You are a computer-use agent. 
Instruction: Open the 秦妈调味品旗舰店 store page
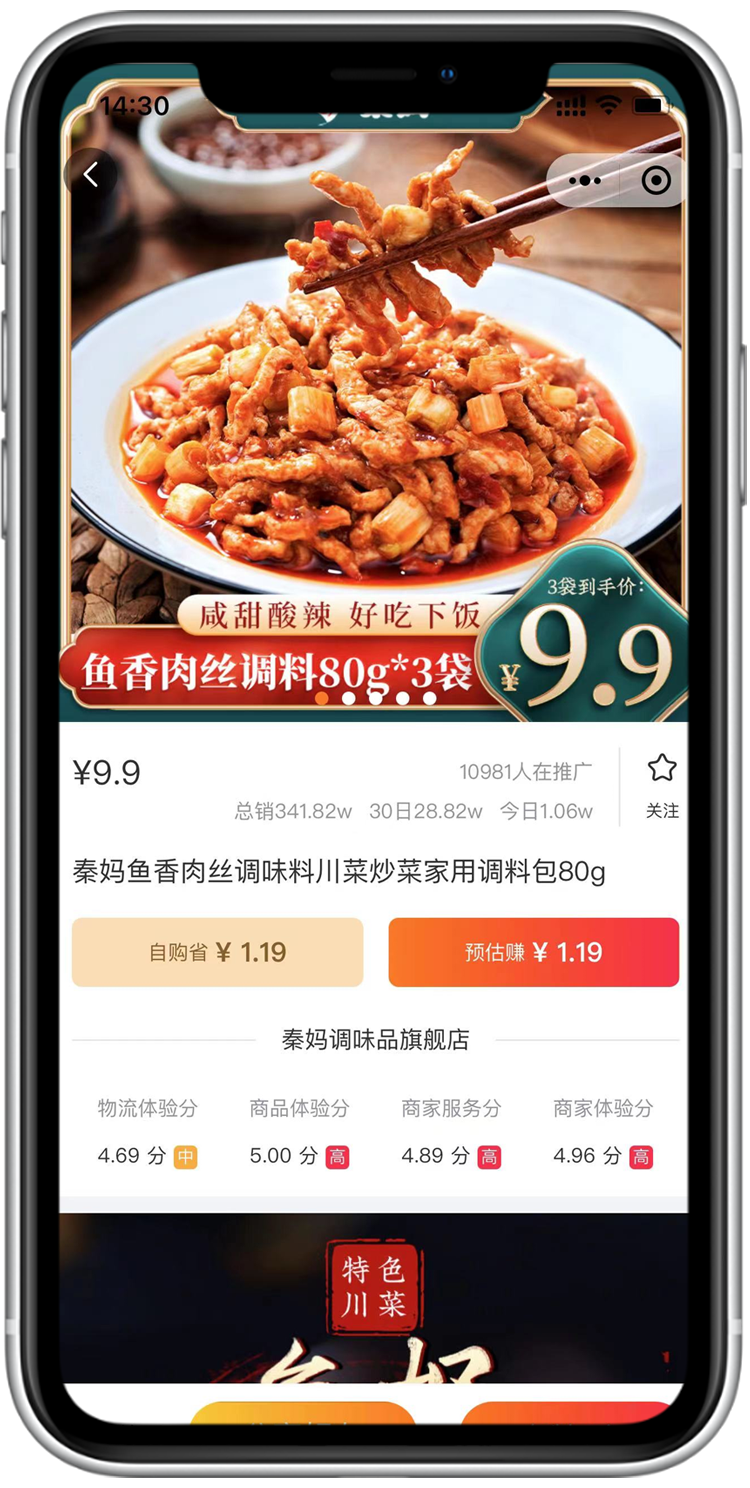(375, 1040)
